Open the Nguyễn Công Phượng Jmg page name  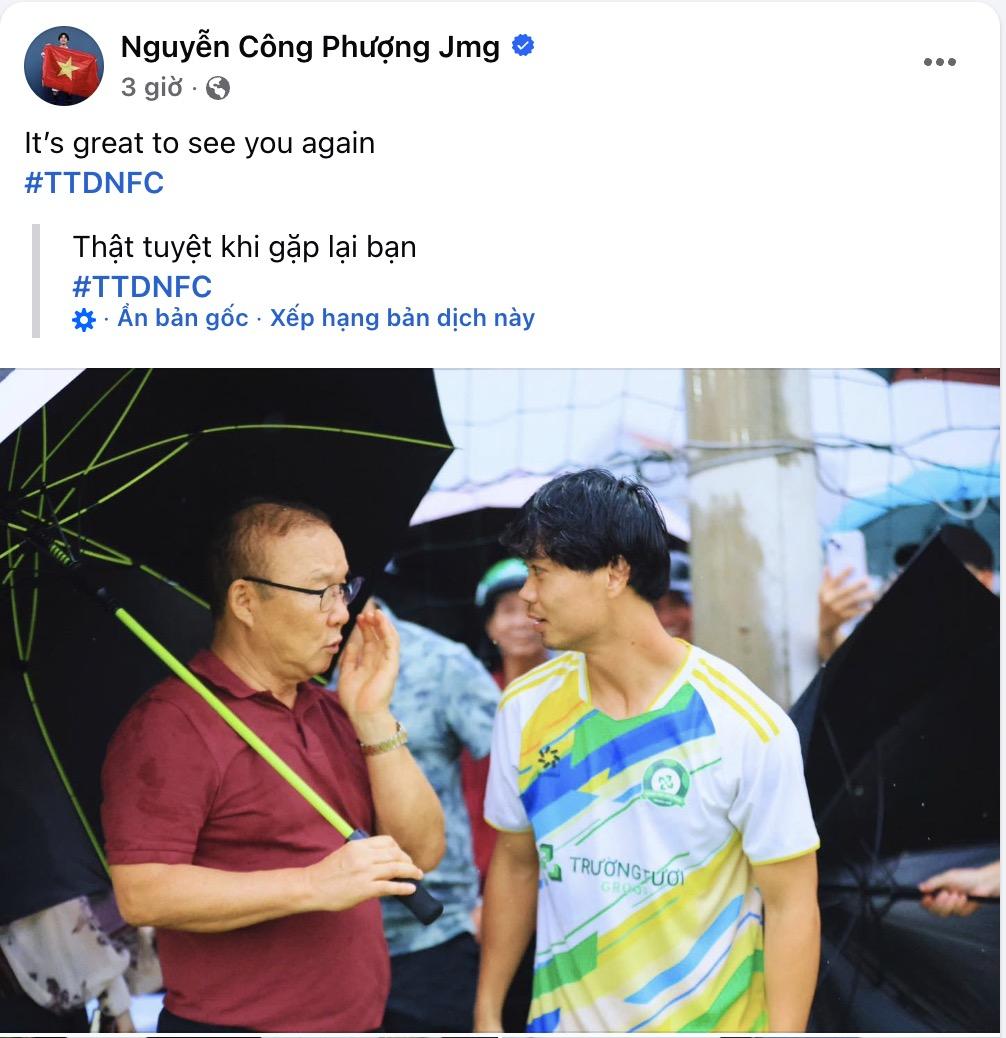310,46
